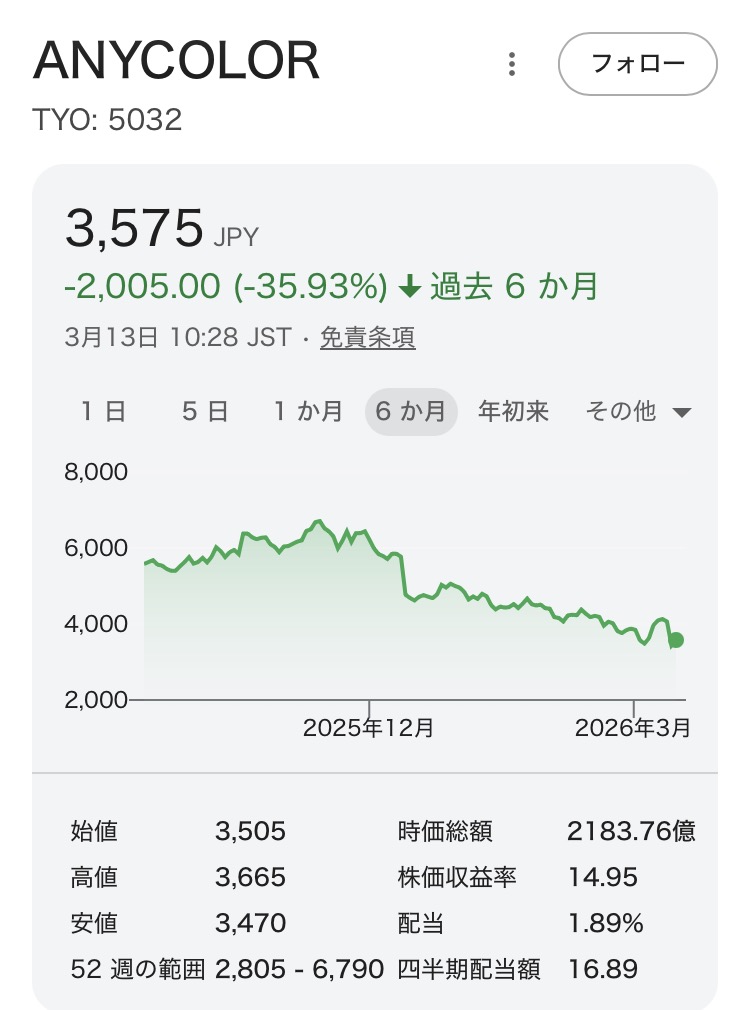This screenshot has height=1010, width=750.
Task: Show the 5 日 chart range
Action: tap(205, 411)
